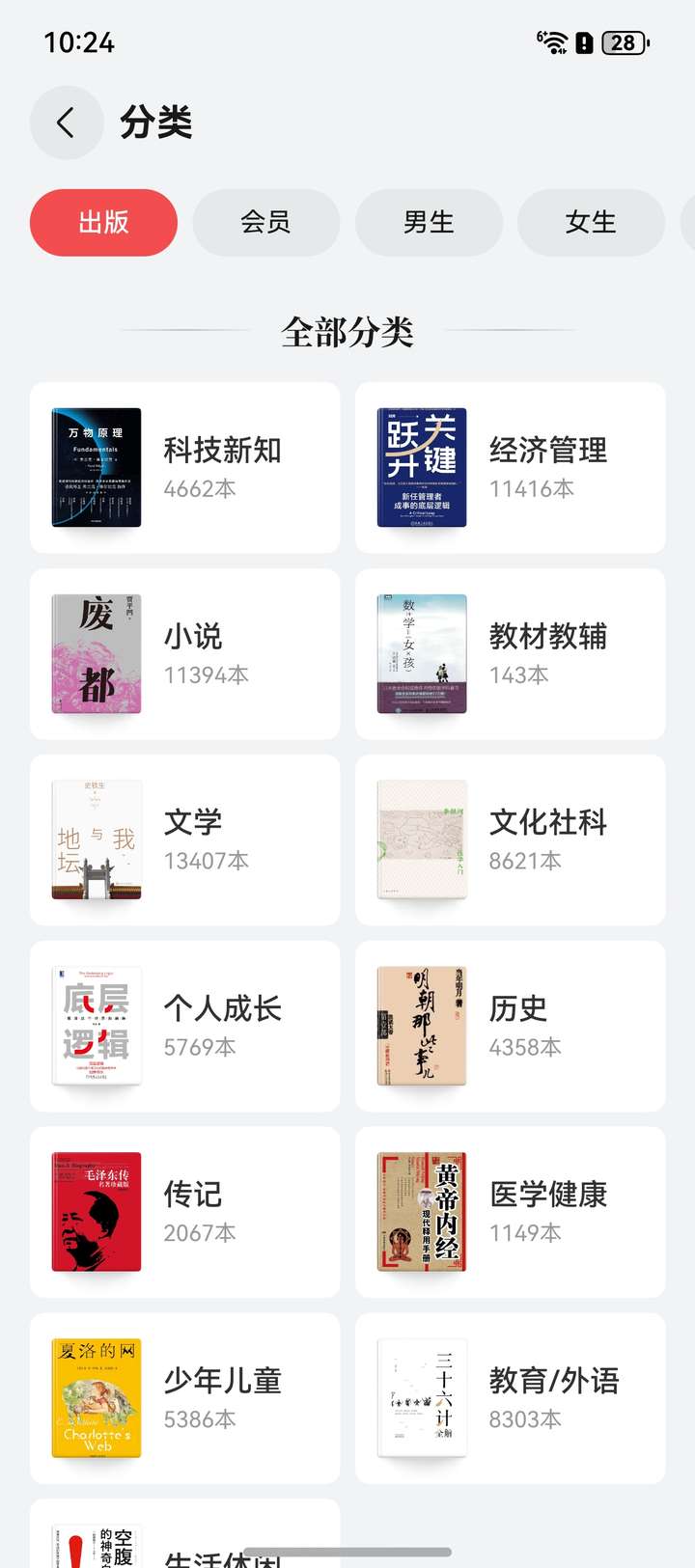Open the 医学健康 category

(510, 1213)
